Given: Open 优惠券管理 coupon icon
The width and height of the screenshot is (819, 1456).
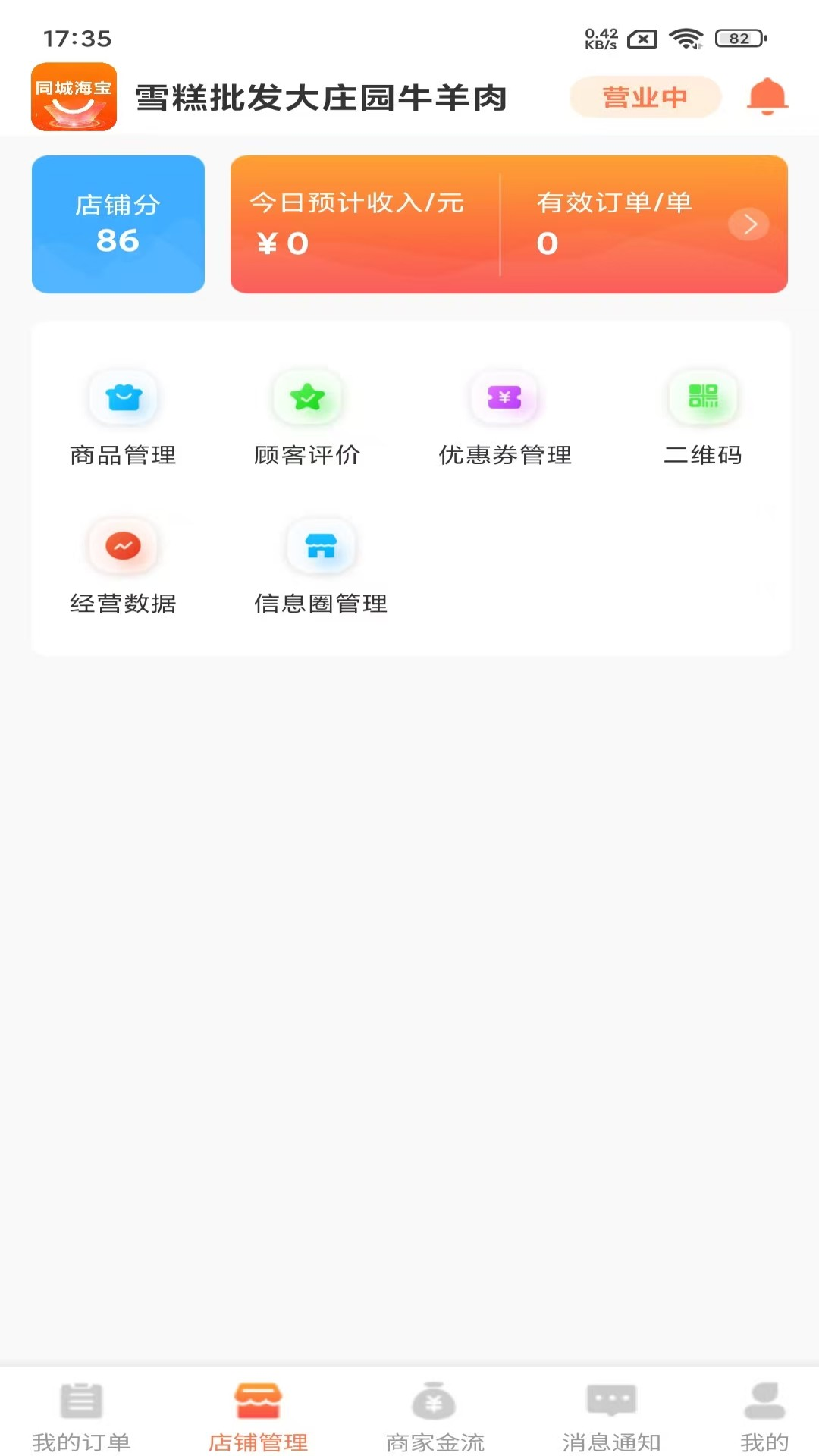Looking at the screenshot, I should pos(504,397).
